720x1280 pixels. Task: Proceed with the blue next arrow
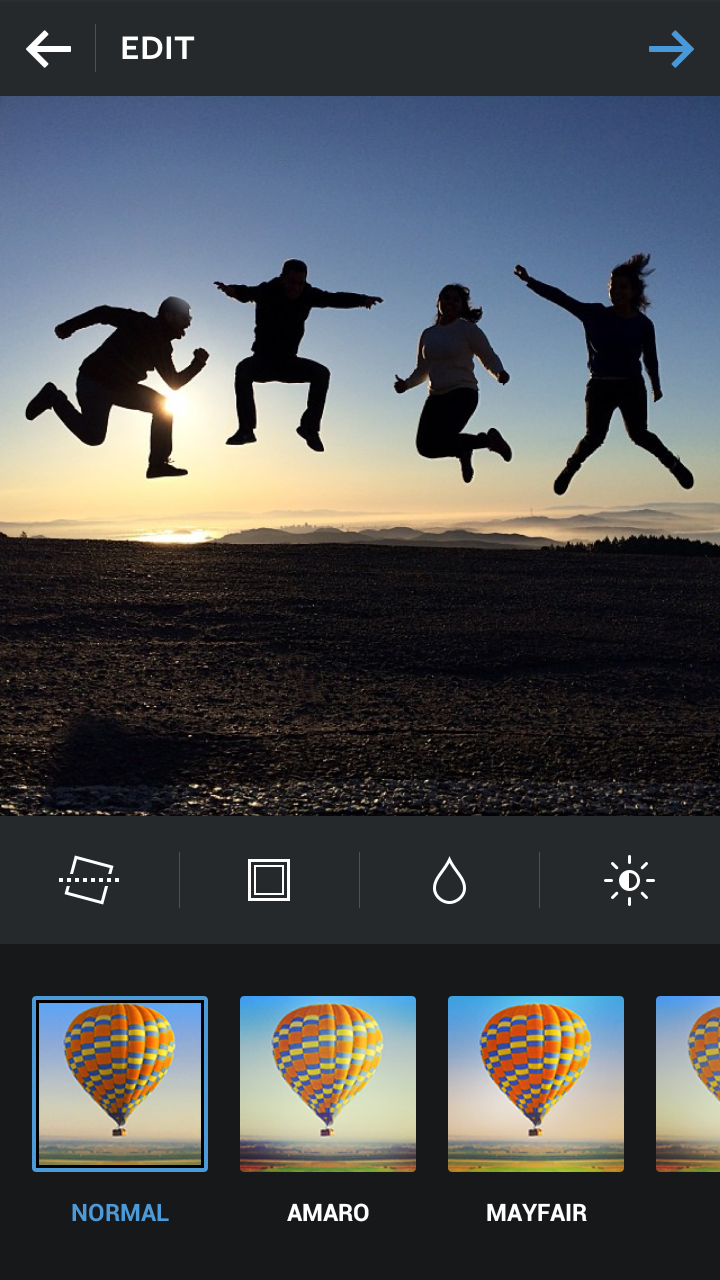tap(671, 48)
